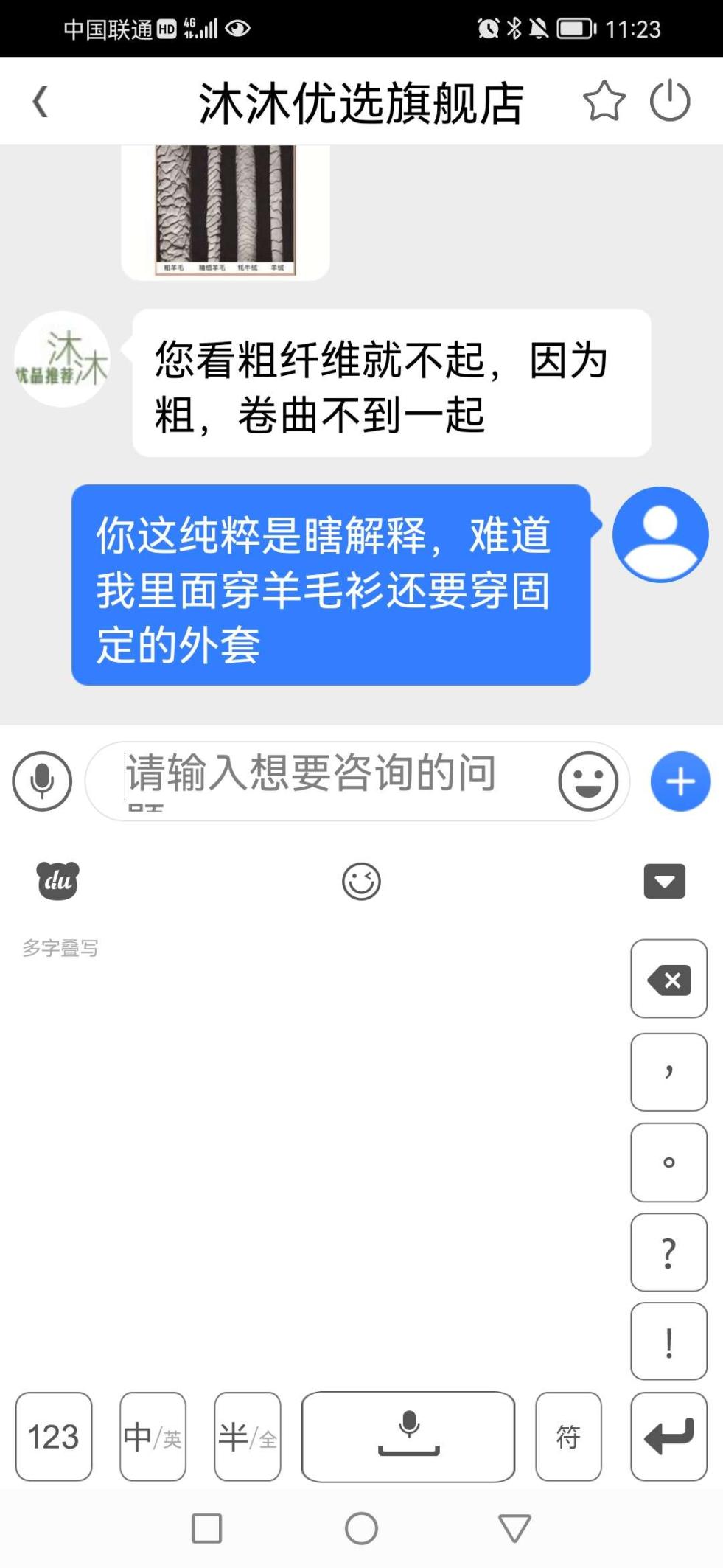Screen dimensions: 723x1568
Task: Tap the enter key on the keyboard
Action: [668, 1437]
